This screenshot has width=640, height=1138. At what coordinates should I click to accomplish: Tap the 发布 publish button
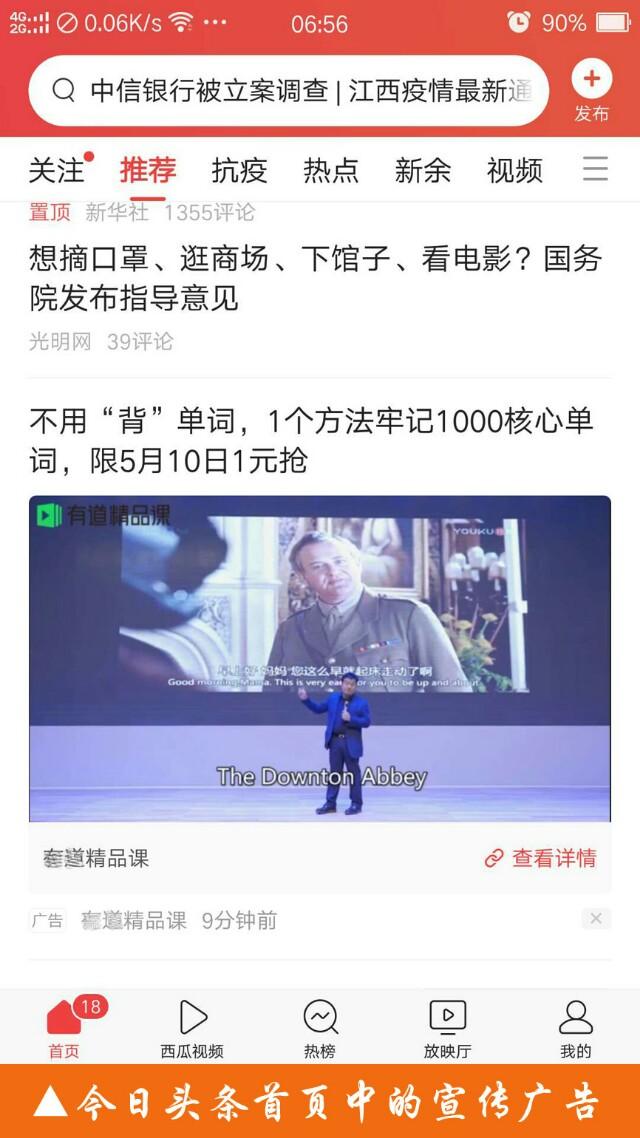pyautogui.click(x=591, y=90)
